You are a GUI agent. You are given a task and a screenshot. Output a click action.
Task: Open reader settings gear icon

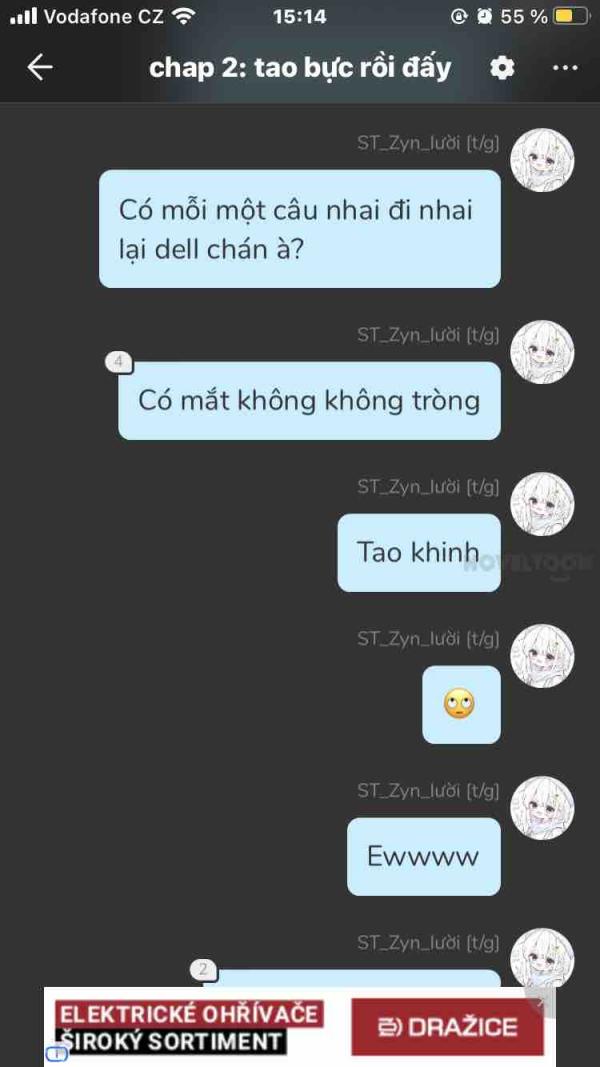point(502,67)
